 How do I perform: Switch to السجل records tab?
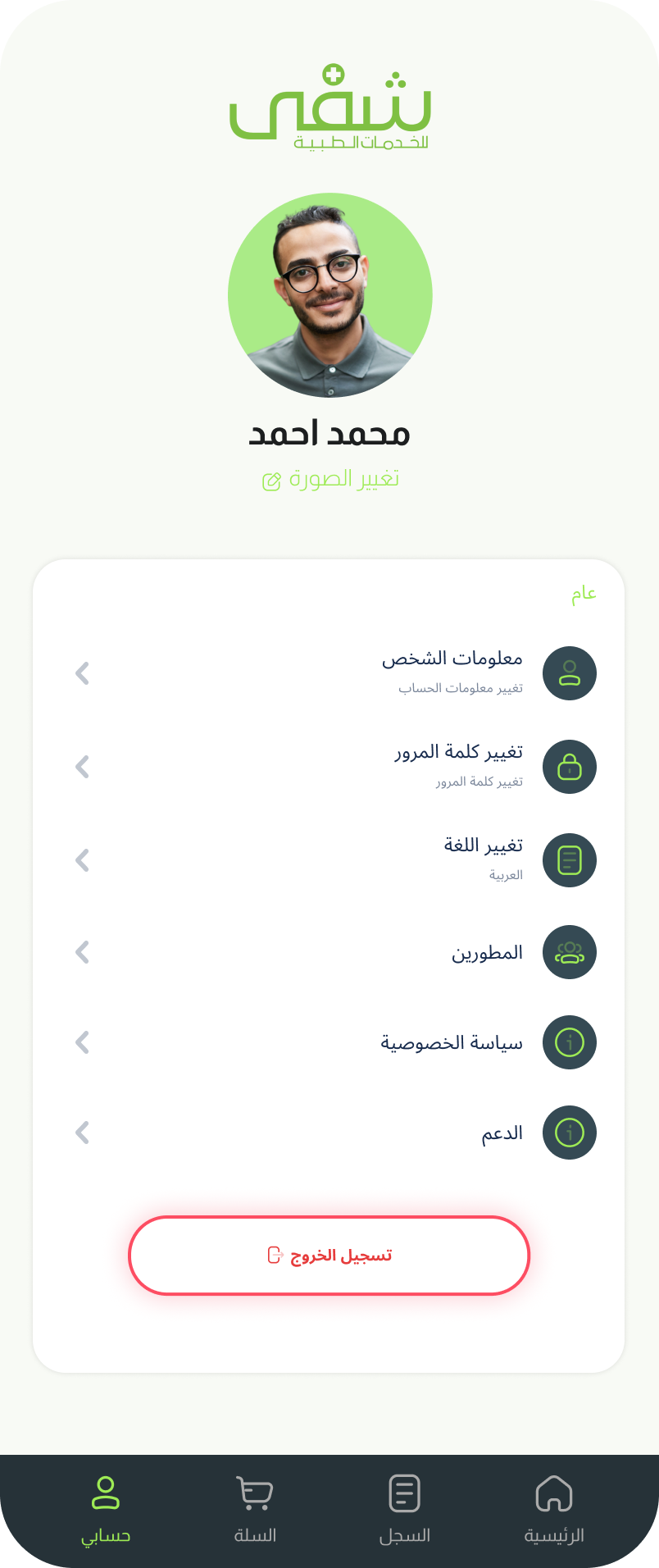tap(404, 1509)
